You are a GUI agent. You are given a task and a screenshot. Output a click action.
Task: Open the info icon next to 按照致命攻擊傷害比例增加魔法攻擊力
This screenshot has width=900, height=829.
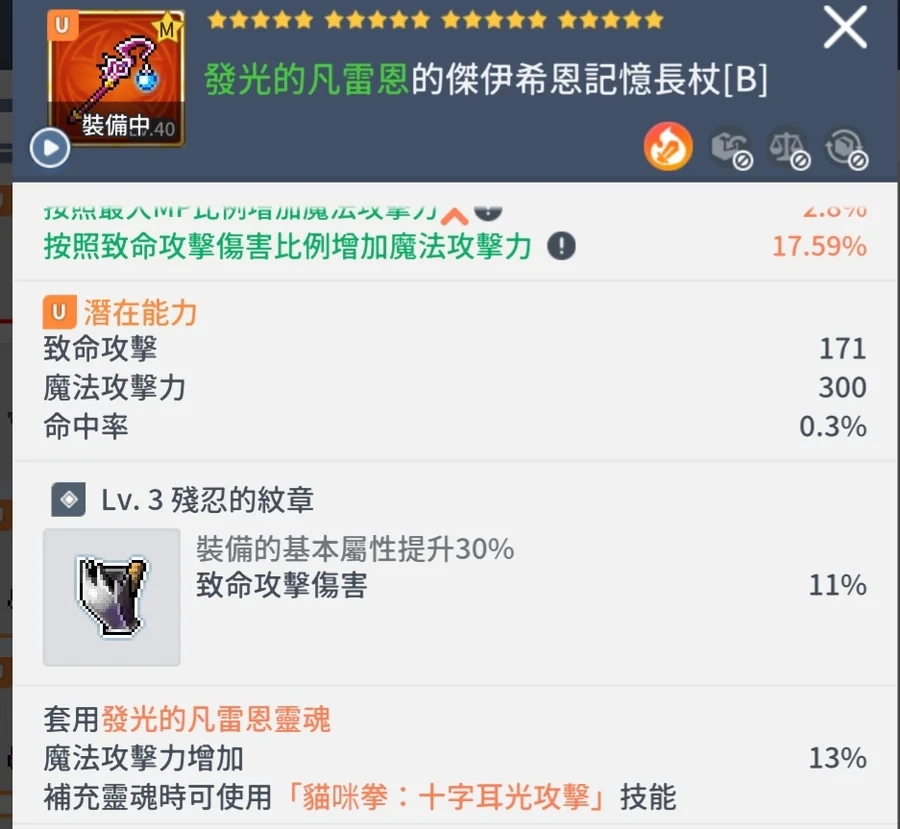562,246
